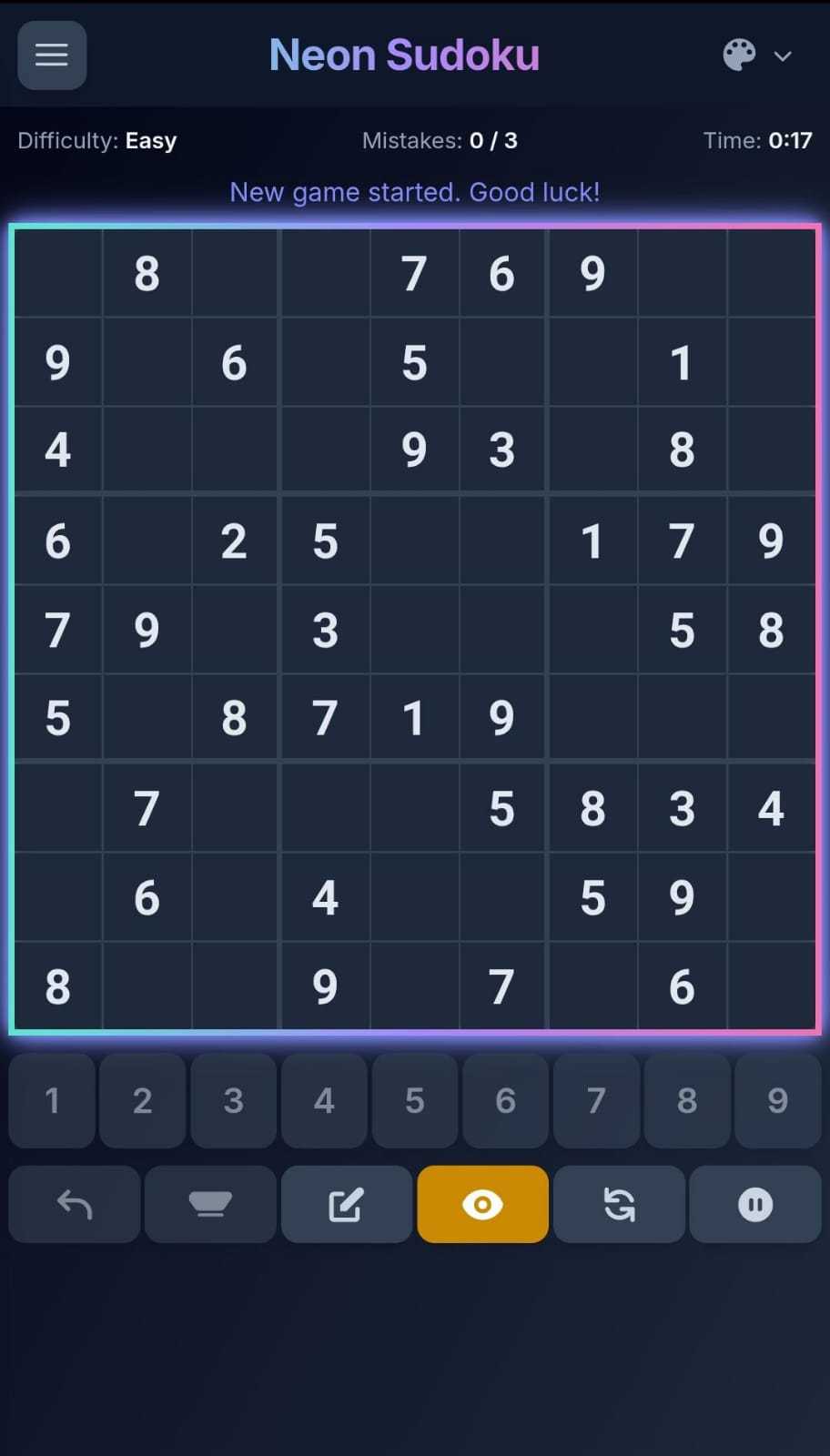Open the theme palette dropdown
Image resolution: width=830 pixels, height=1456 pixels.
coord(756,56)
